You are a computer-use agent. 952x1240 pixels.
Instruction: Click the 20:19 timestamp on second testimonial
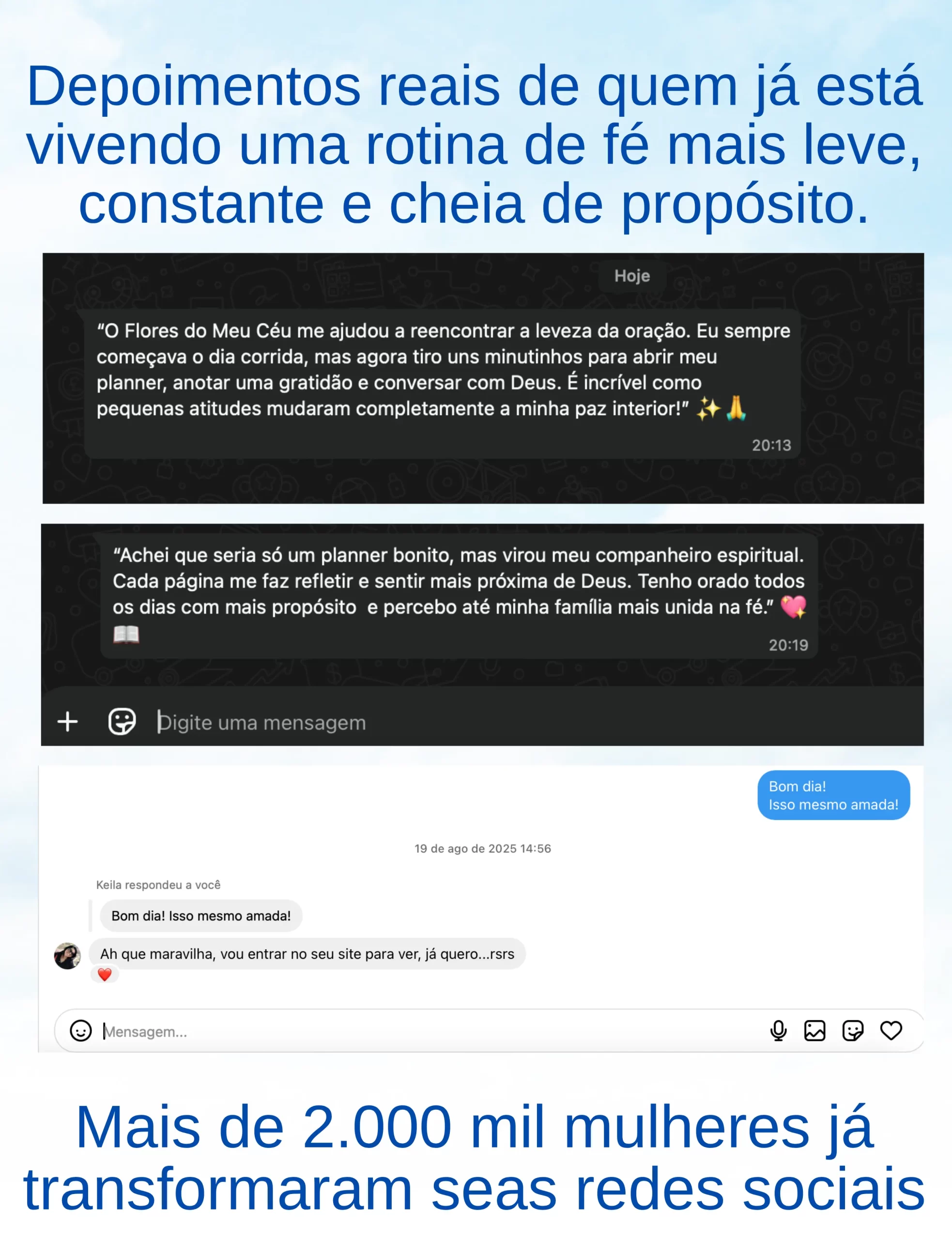[790, 645]
